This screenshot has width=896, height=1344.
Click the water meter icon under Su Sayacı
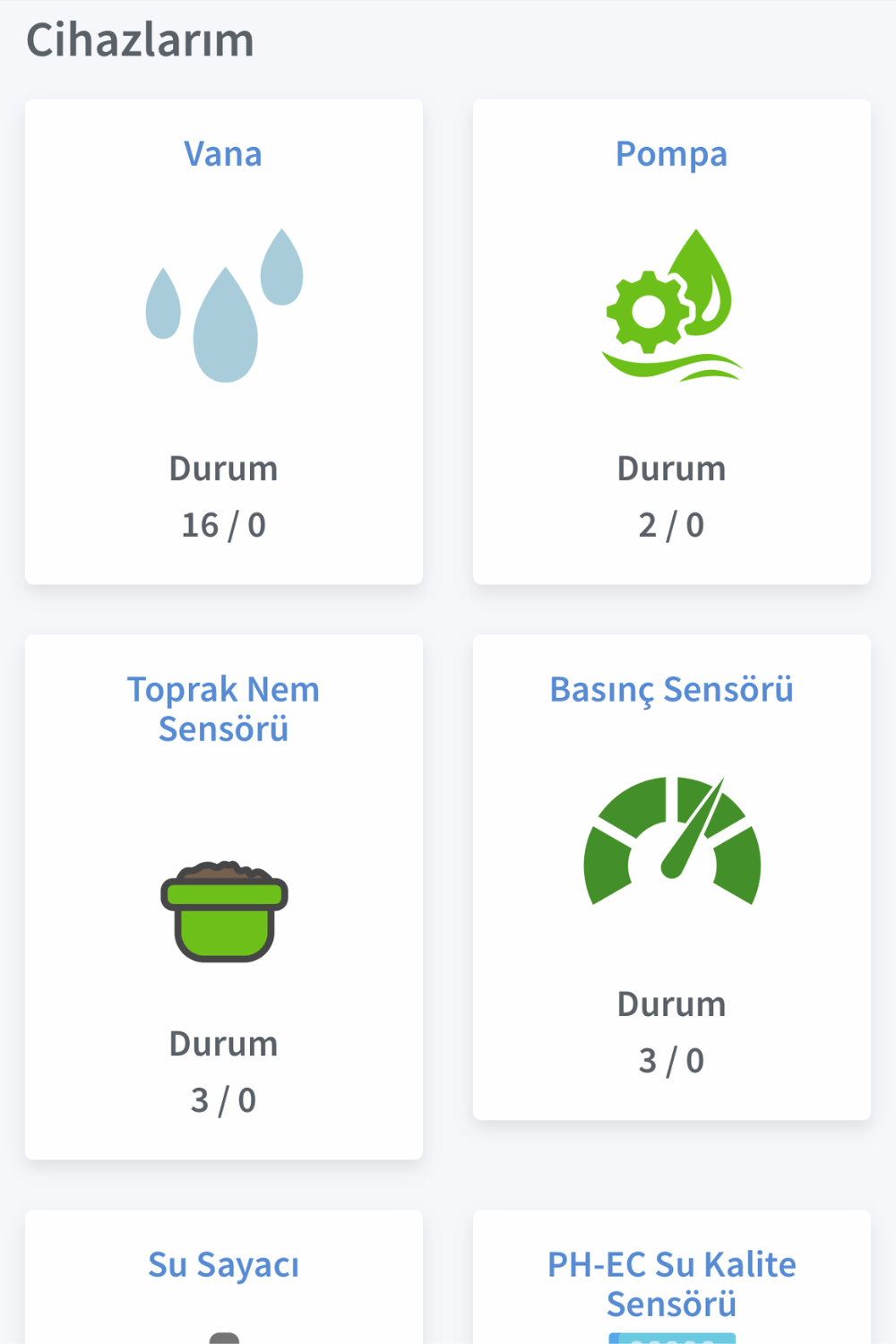pos(223,1337)
